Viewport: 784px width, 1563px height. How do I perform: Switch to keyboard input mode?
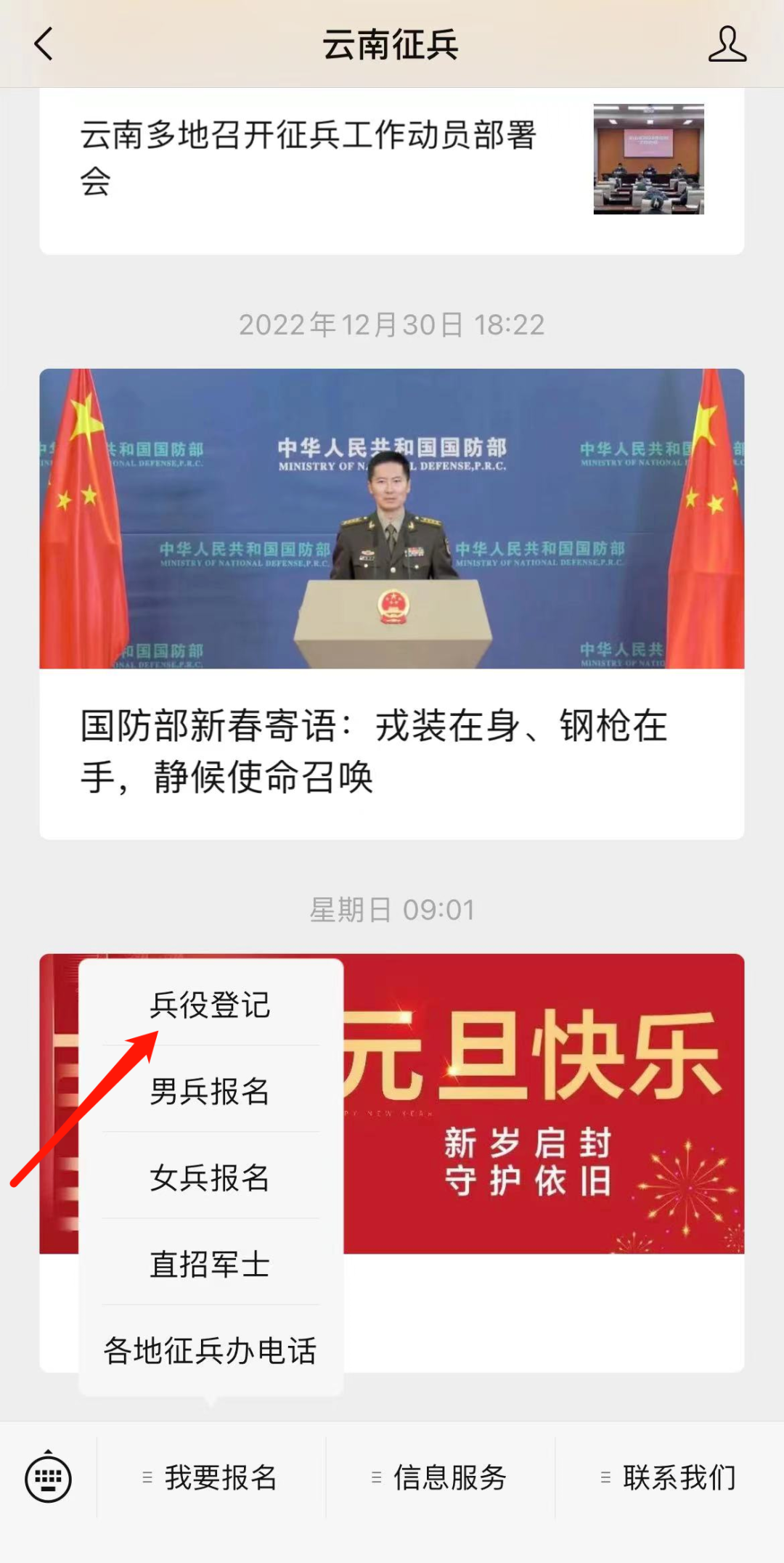pyautogui.click(x=48, y=1477)
